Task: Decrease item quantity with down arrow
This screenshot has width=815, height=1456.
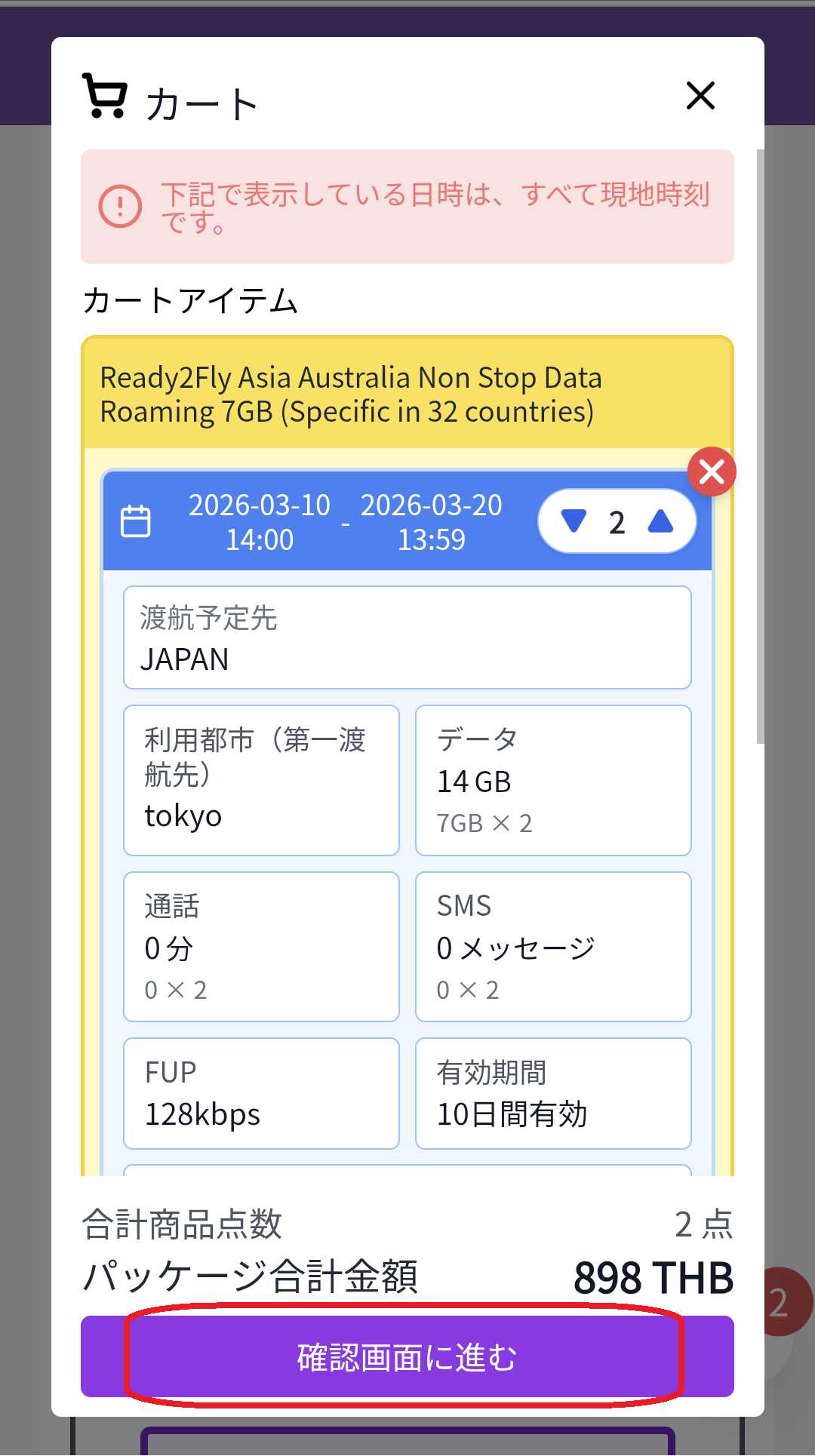Action: coord(574,521)
